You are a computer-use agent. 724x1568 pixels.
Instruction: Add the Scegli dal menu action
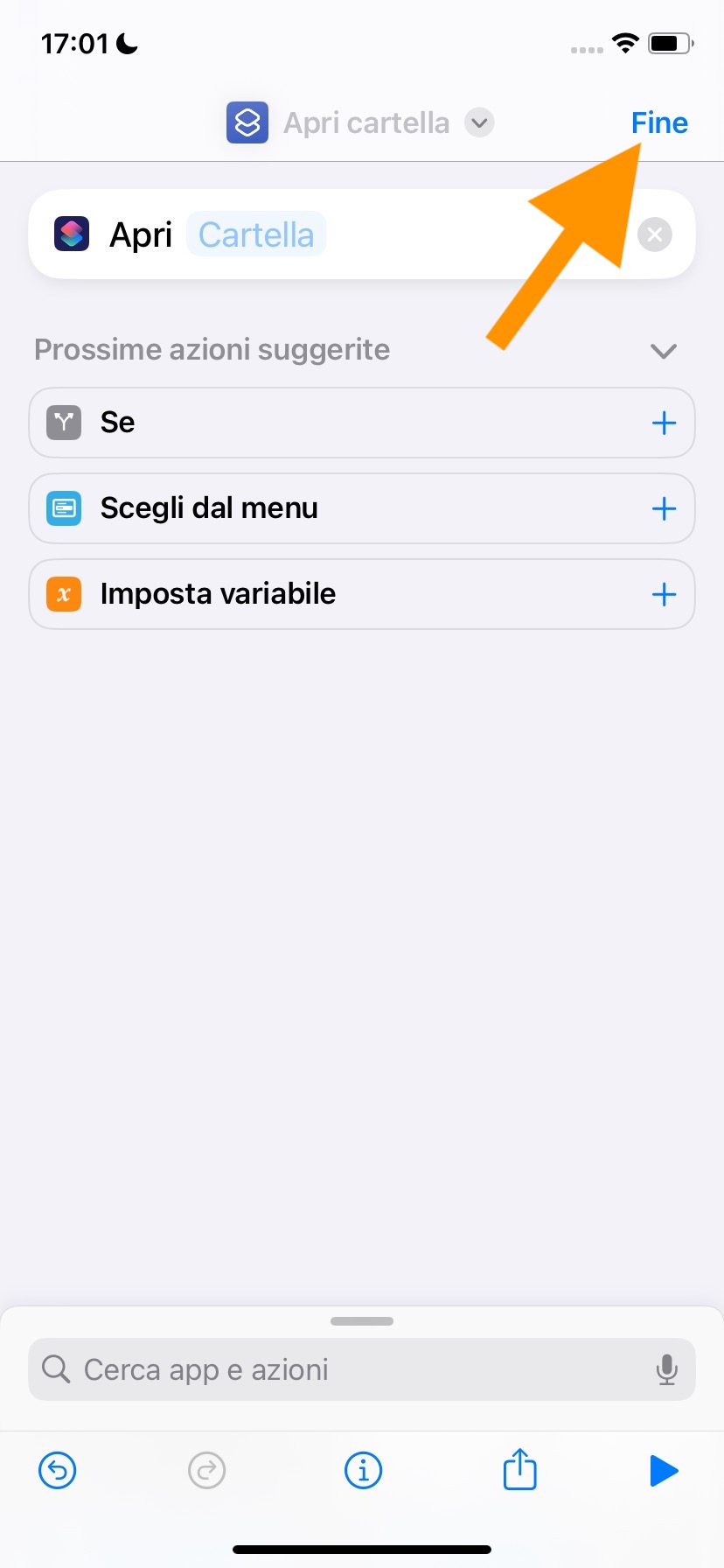(664, 508)
